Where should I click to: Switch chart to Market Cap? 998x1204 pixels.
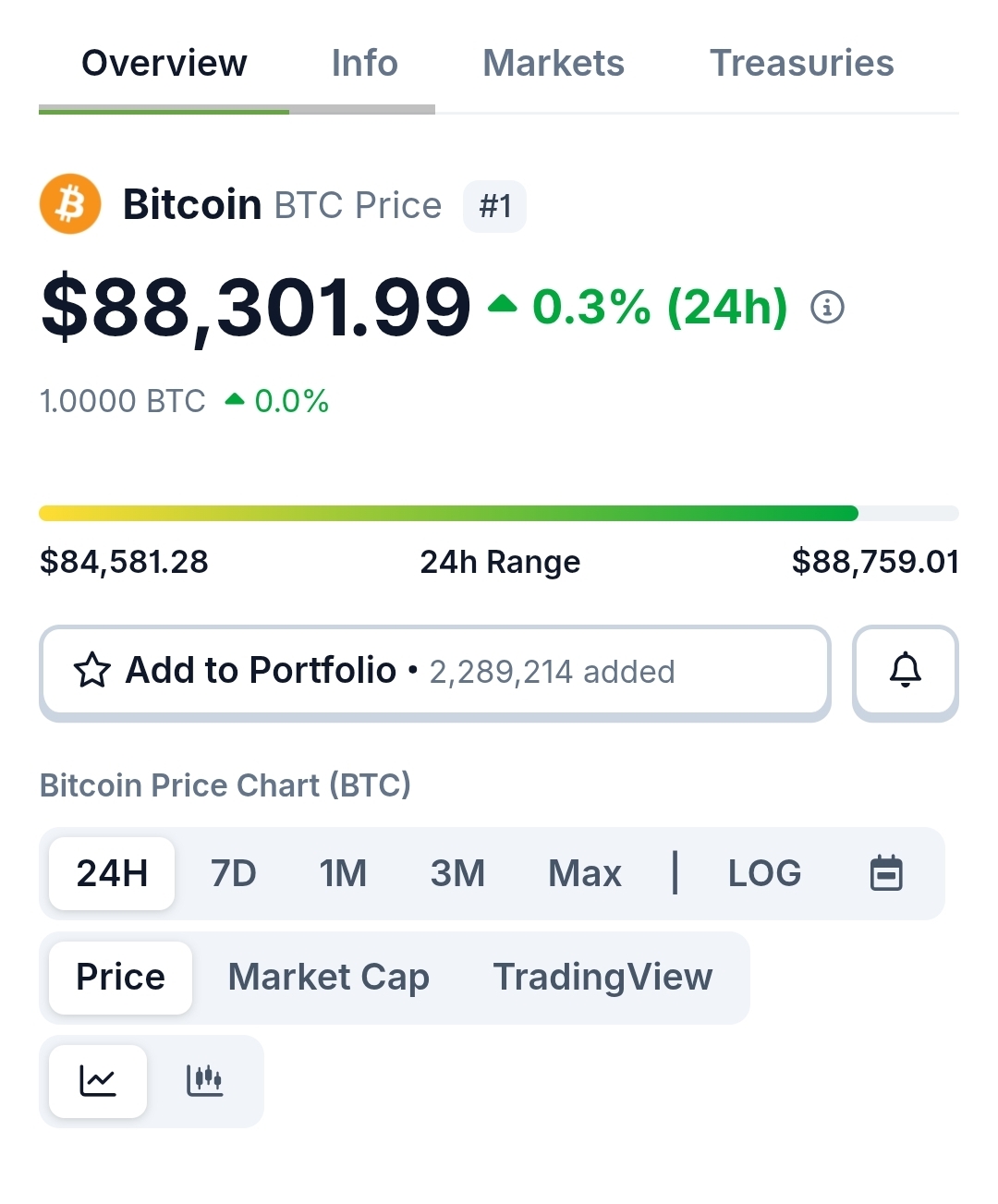(328, 978)
